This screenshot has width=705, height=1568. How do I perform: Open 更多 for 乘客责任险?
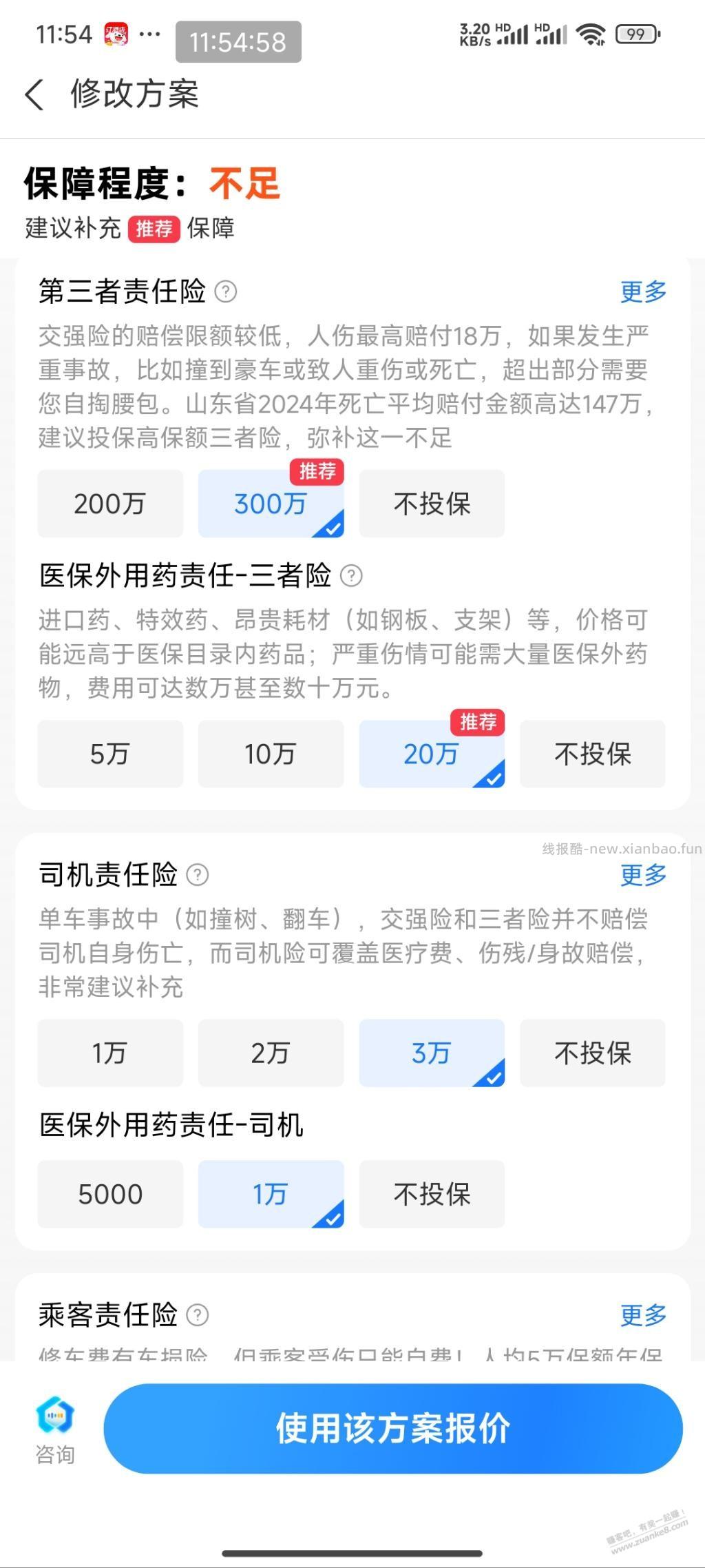point(642,1313)
